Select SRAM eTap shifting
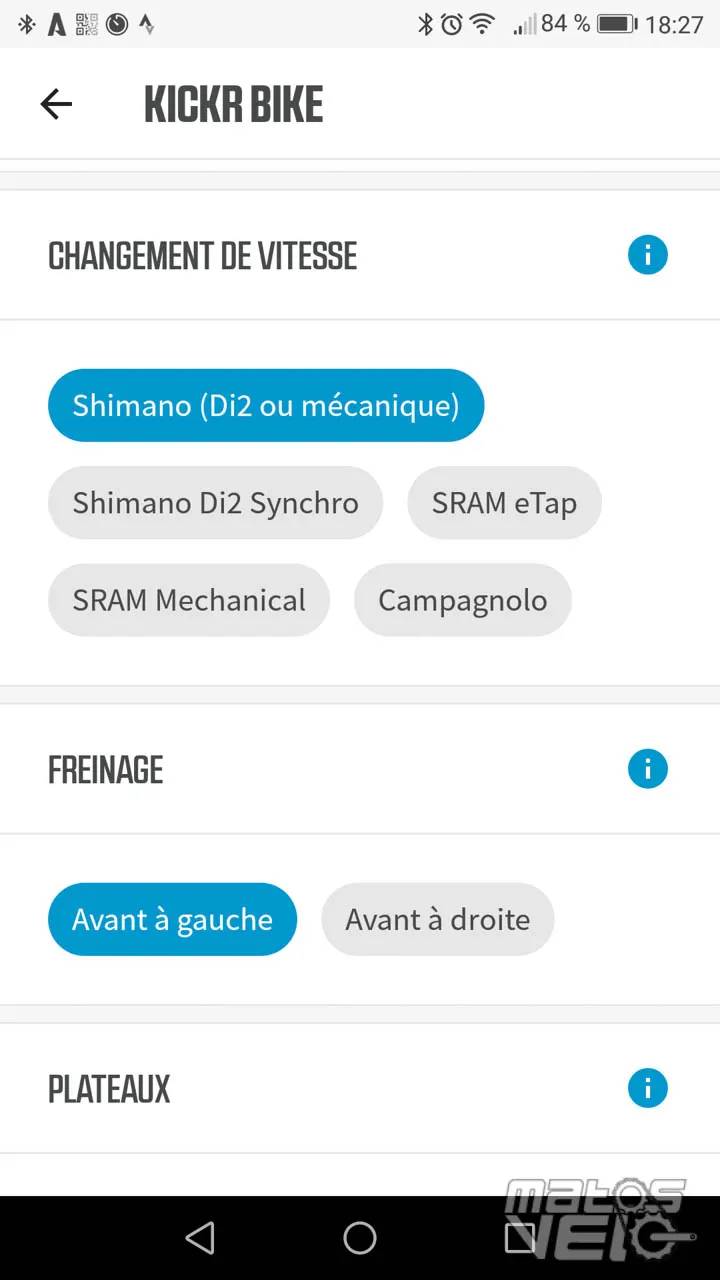Viewport: 720px width, 1280px height. click(x=504, y=502)
